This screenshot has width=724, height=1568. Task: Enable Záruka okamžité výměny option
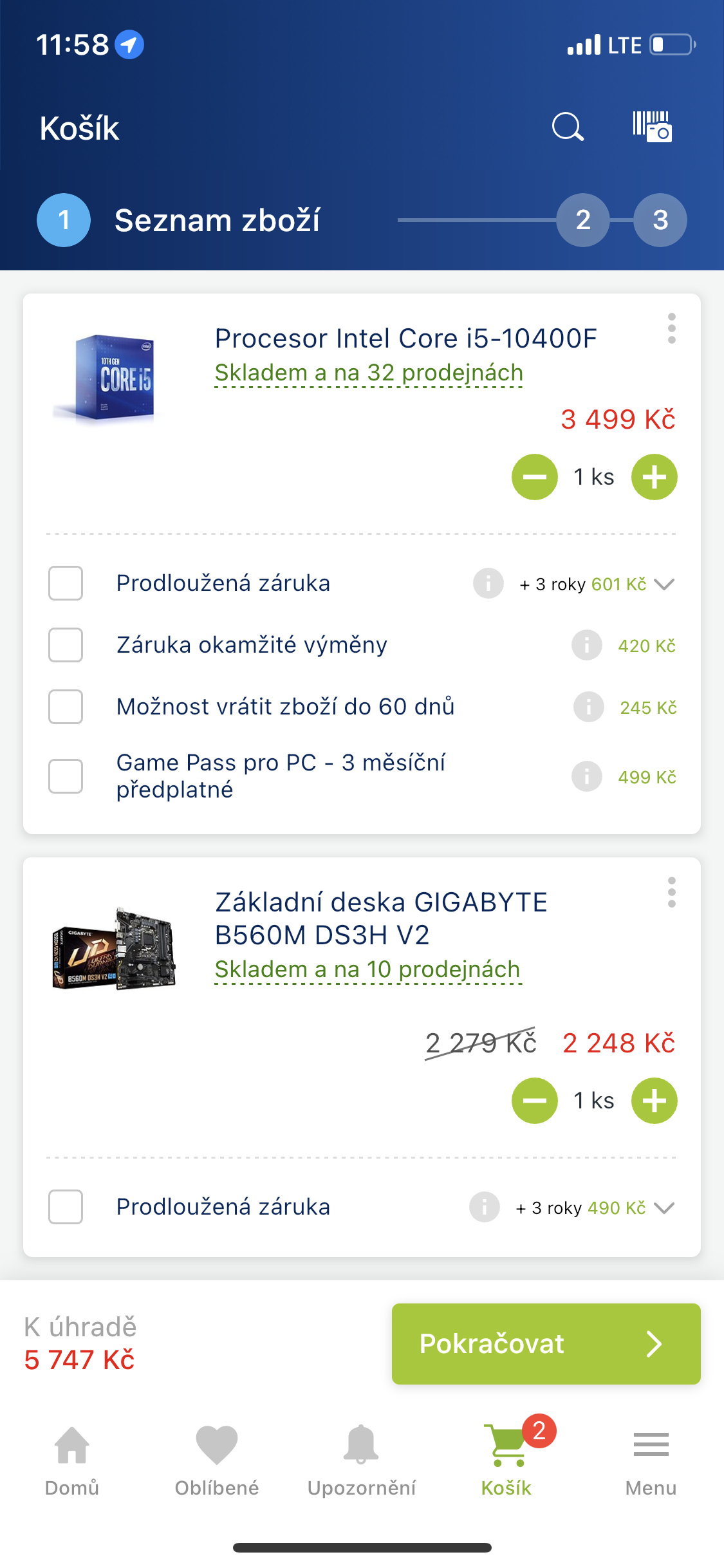[x=66, y=645]
